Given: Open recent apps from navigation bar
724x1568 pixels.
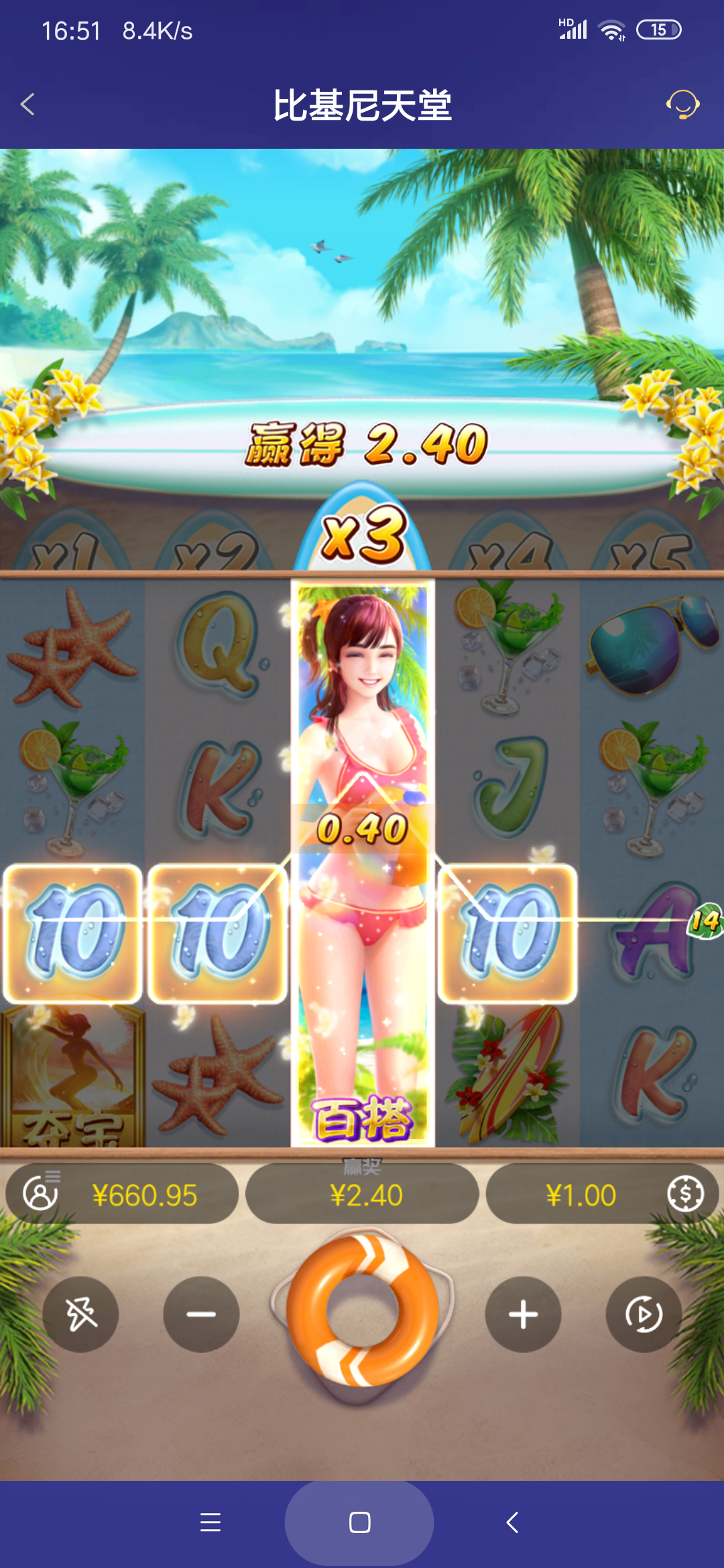Looking at the screenshot, I should click(x=210, y=1522).
